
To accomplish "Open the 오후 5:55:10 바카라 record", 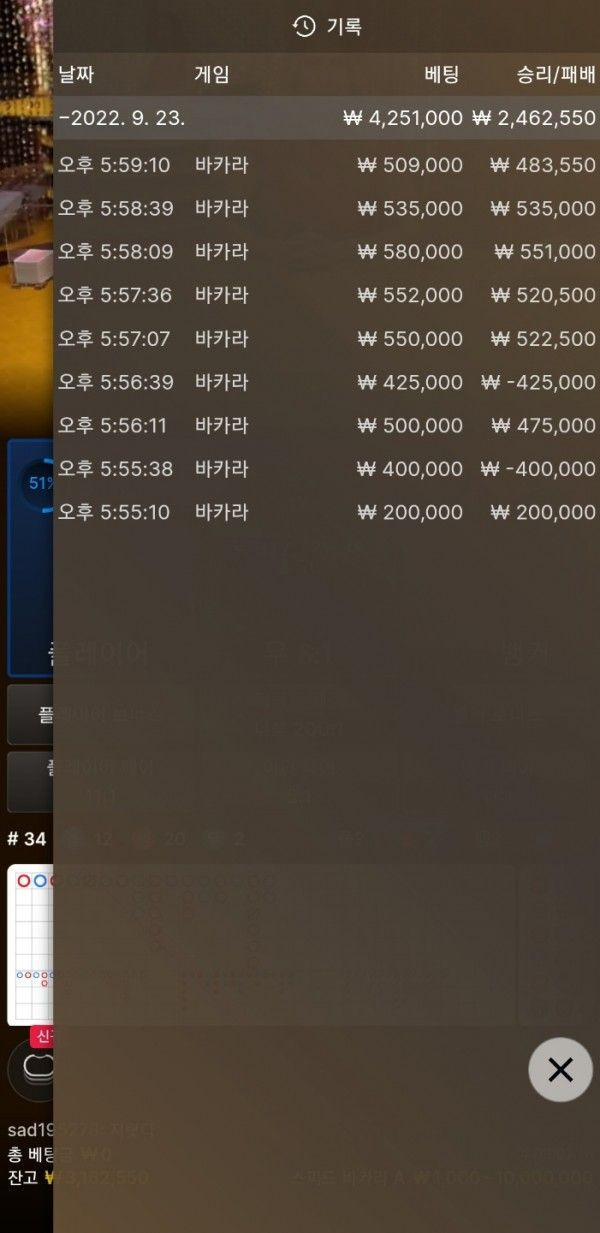I will coord(326,512).
